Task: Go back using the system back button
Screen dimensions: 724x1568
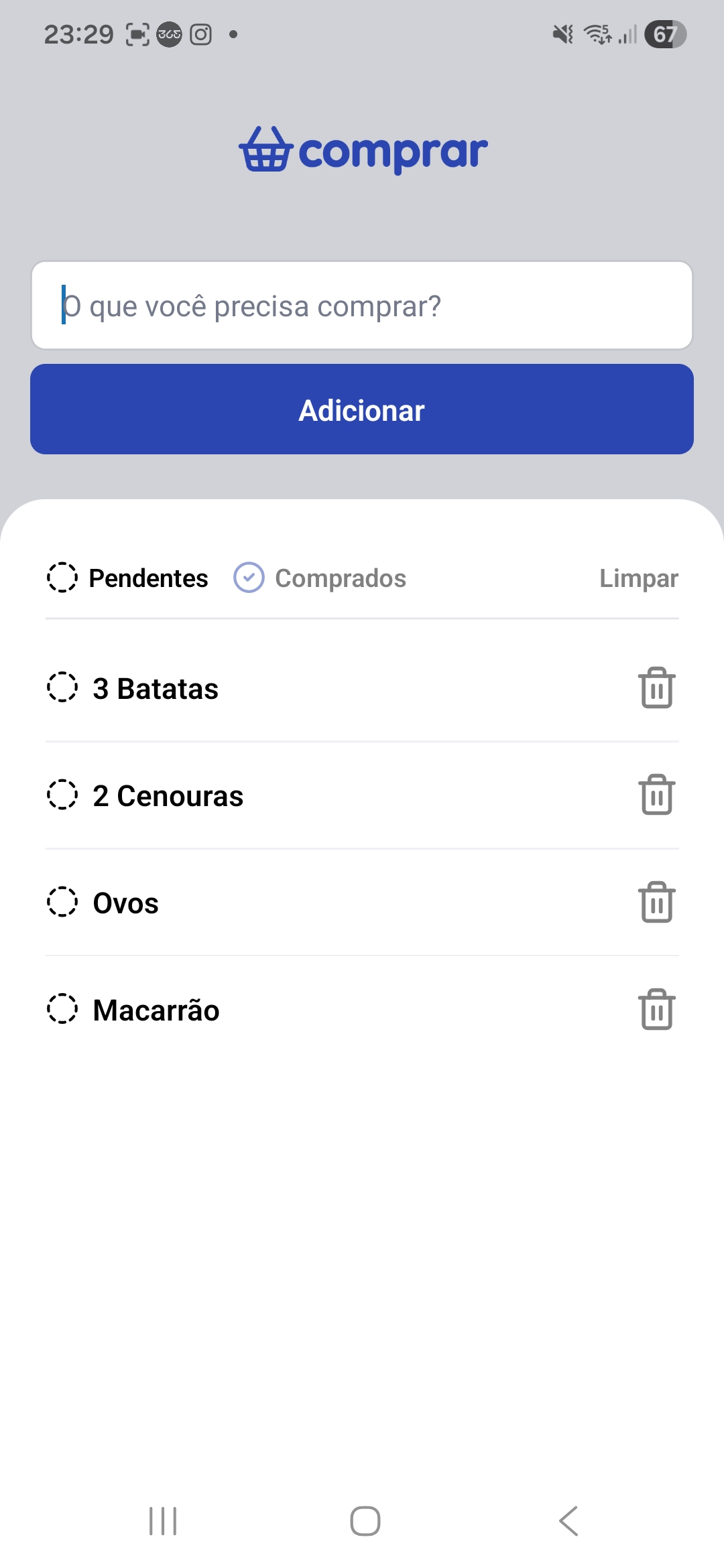Action: [568, 1521]
